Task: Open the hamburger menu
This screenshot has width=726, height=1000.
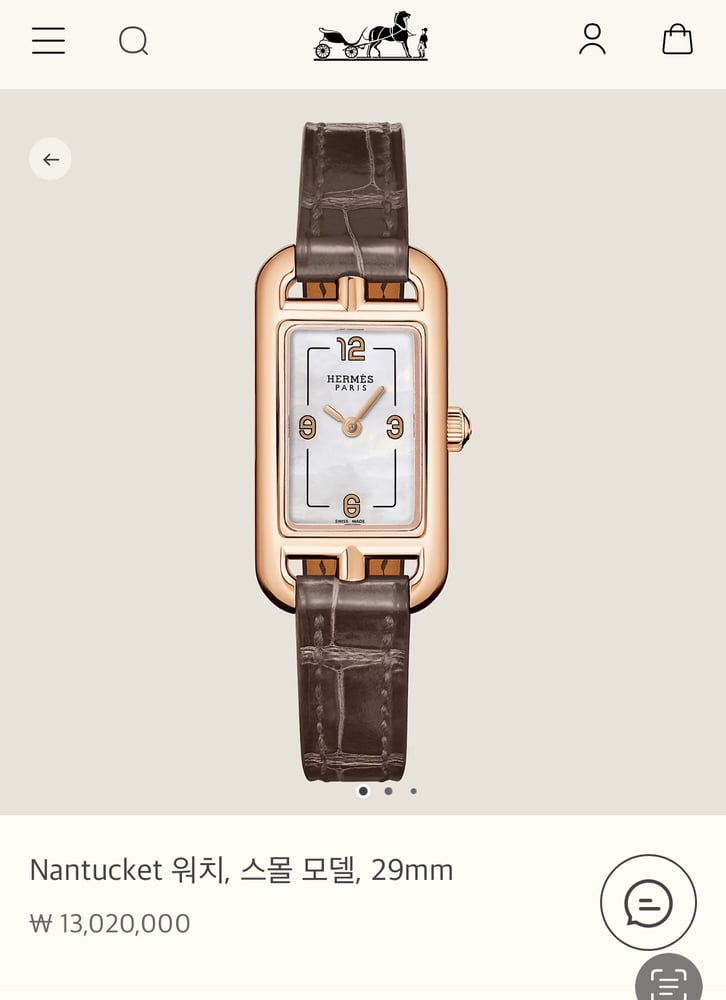Action: pyautogui.click(x=48, y=40)
